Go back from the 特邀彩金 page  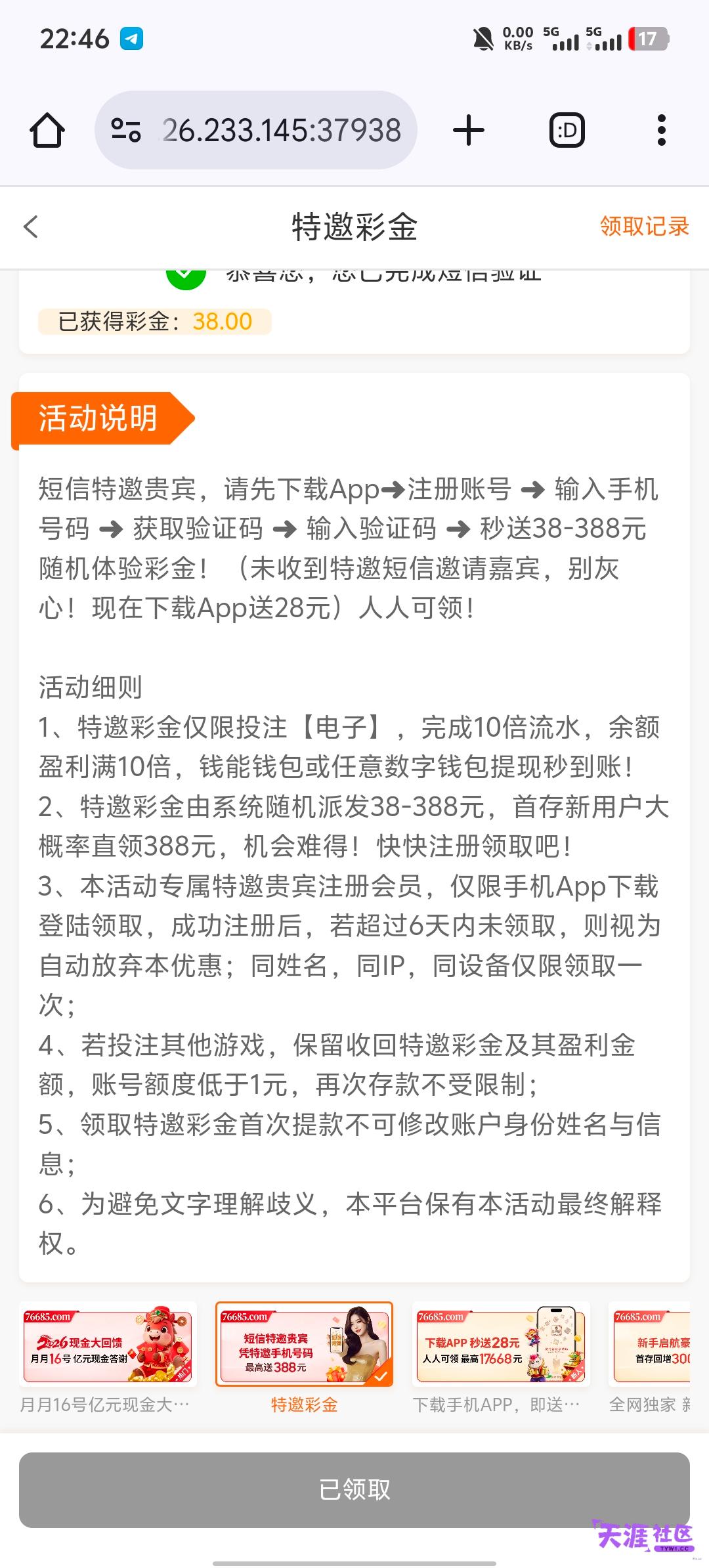click(31, 227)
